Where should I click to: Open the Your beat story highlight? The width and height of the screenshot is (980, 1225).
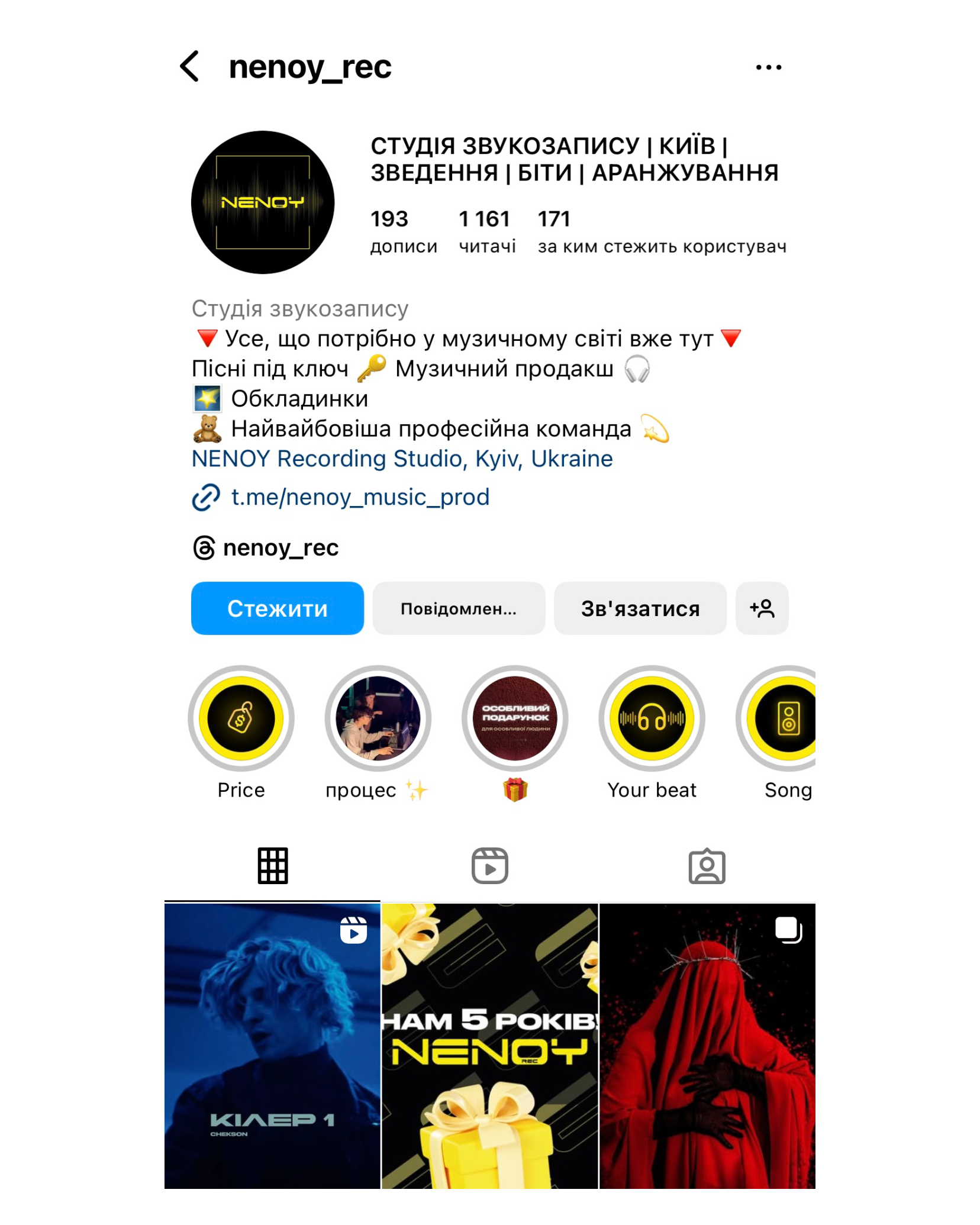652,718
